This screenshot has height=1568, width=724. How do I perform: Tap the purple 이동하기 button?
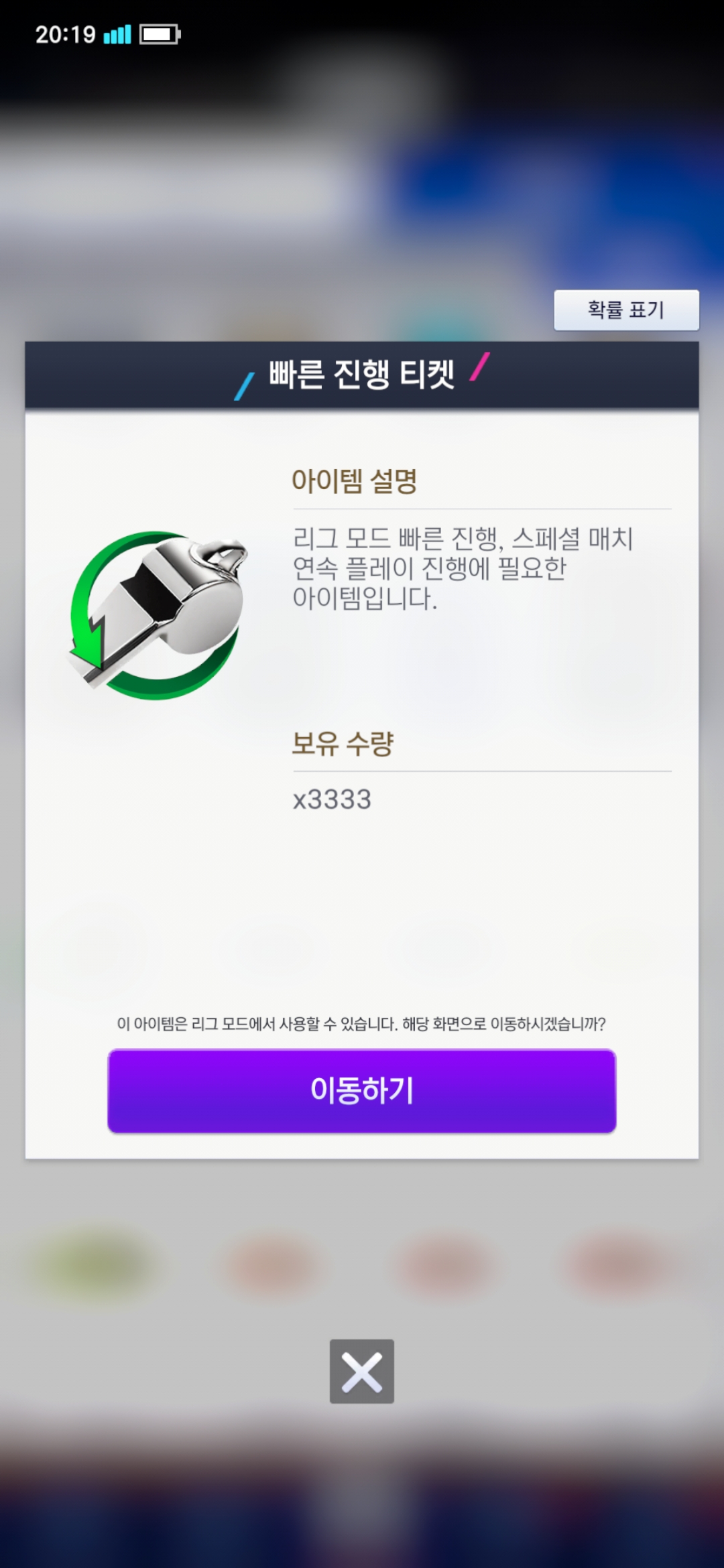point(361,1090)
